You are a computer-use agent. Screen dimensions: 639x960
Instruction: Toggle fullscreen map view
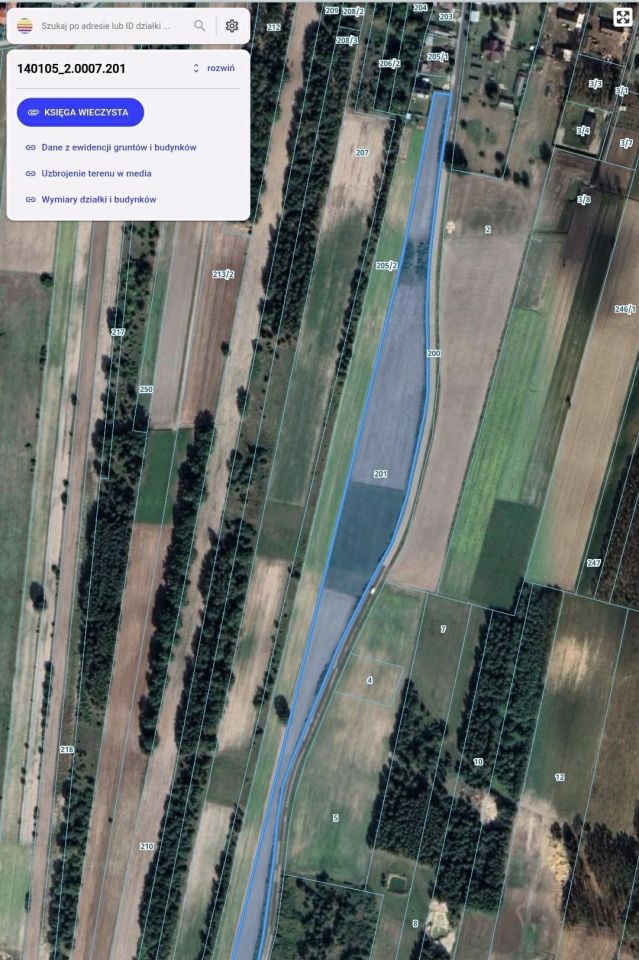coord(623,17)
